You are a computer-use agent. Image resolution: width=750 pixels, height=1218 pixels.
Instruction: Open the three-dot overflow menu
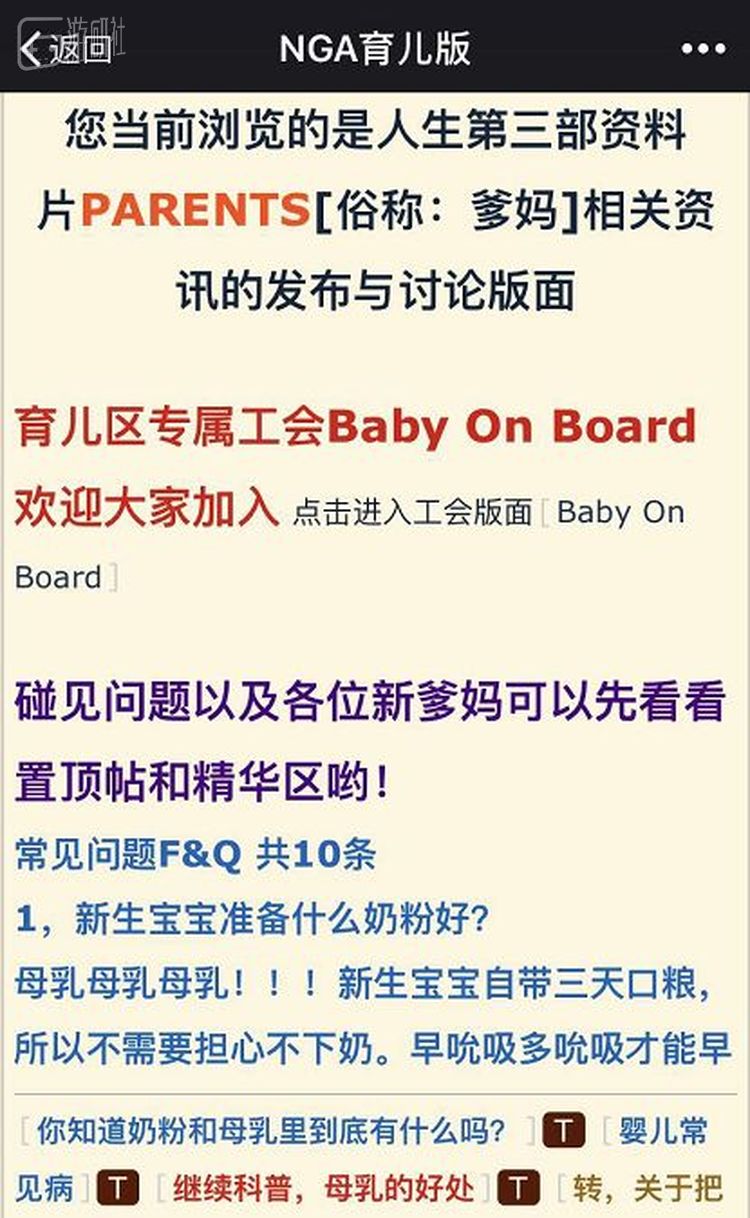click(702, 48)
